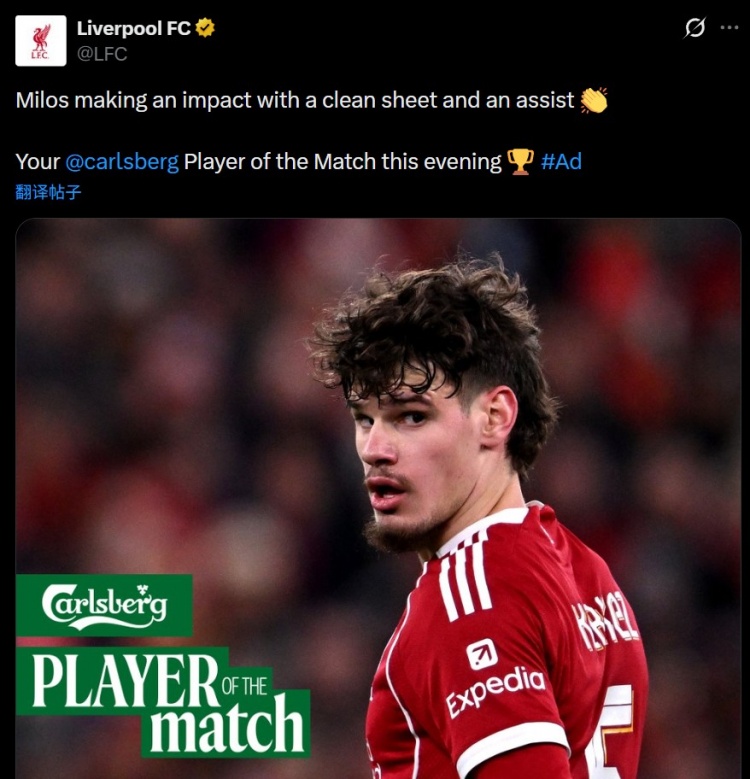The height and width of the screenshot is (779, 750).
Task: Open the #Ad hashtag
Action: (561, 161)
